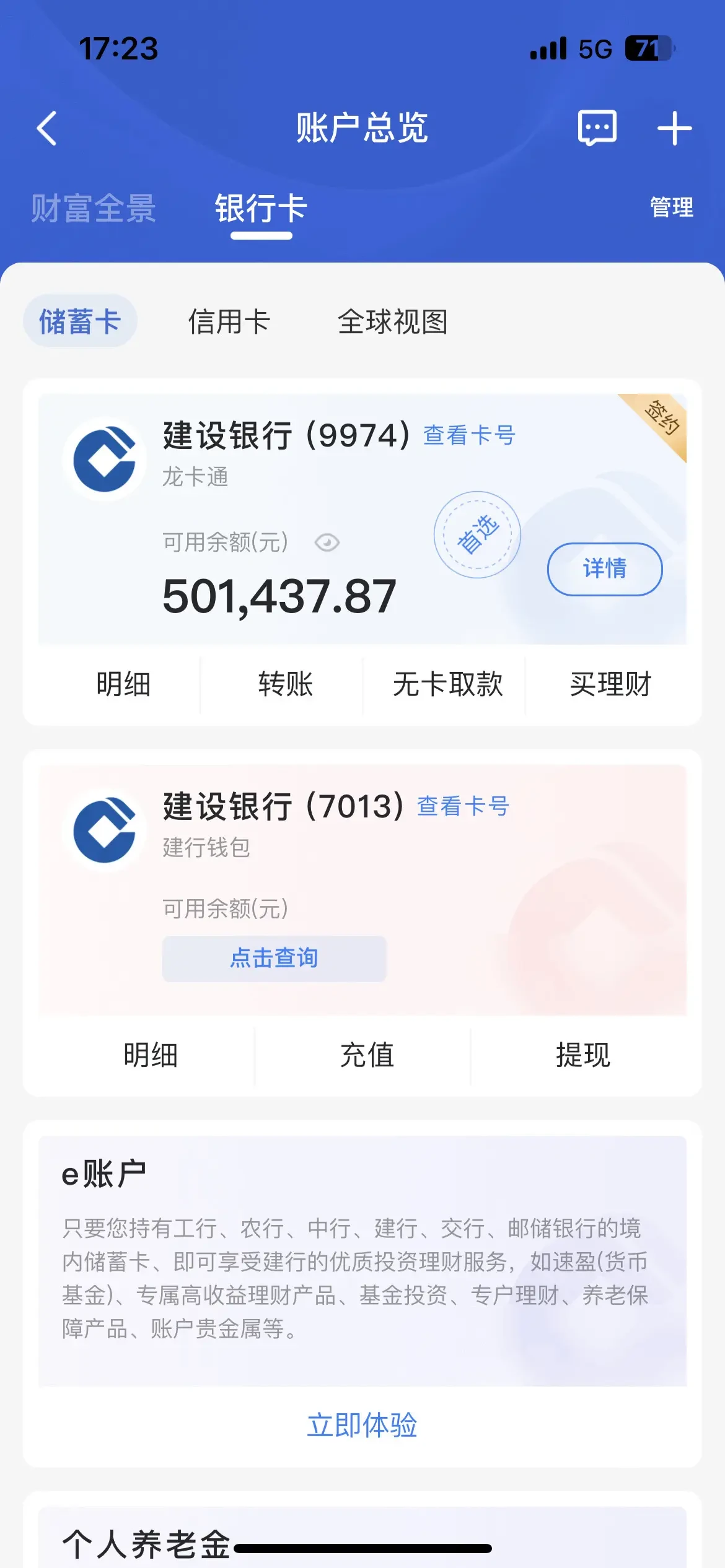This screenshot has height=1568, width=725.
Task: Open 充值 to top up 建行钱包
Action: click(x=366, y=1055)
